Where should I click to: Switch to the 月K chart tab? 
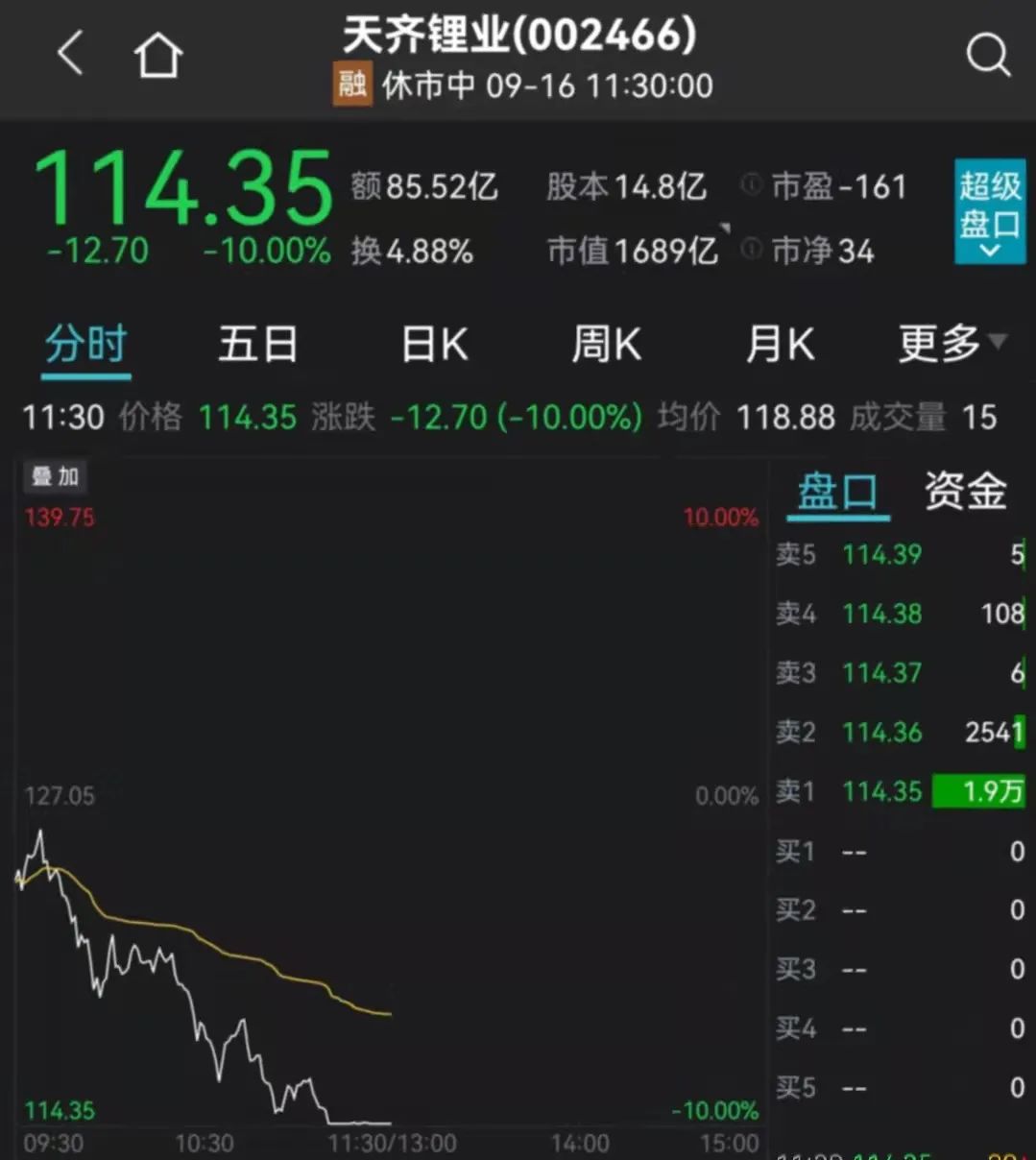pyautogui.click(x=780, y=345)
